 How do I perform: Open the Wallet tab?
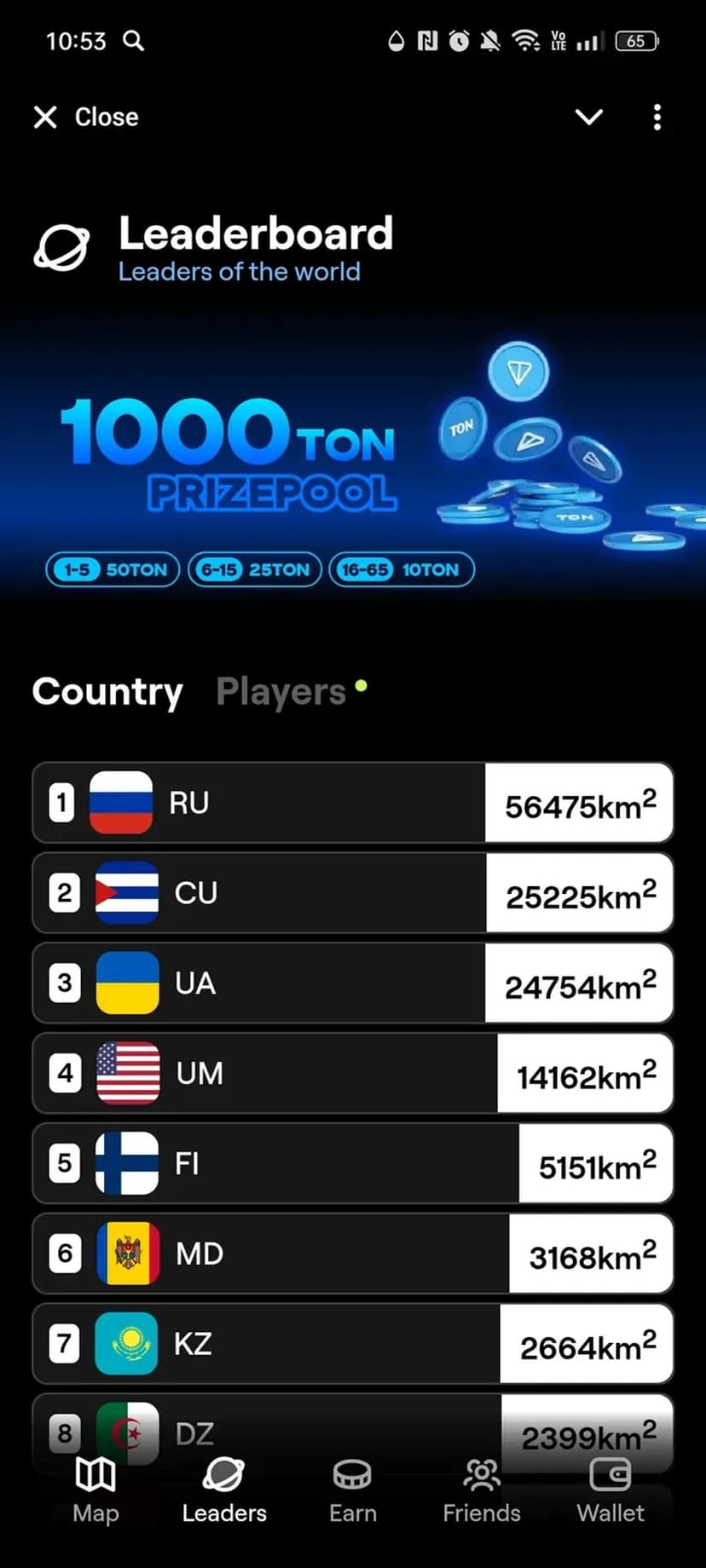coord(611,1490)
